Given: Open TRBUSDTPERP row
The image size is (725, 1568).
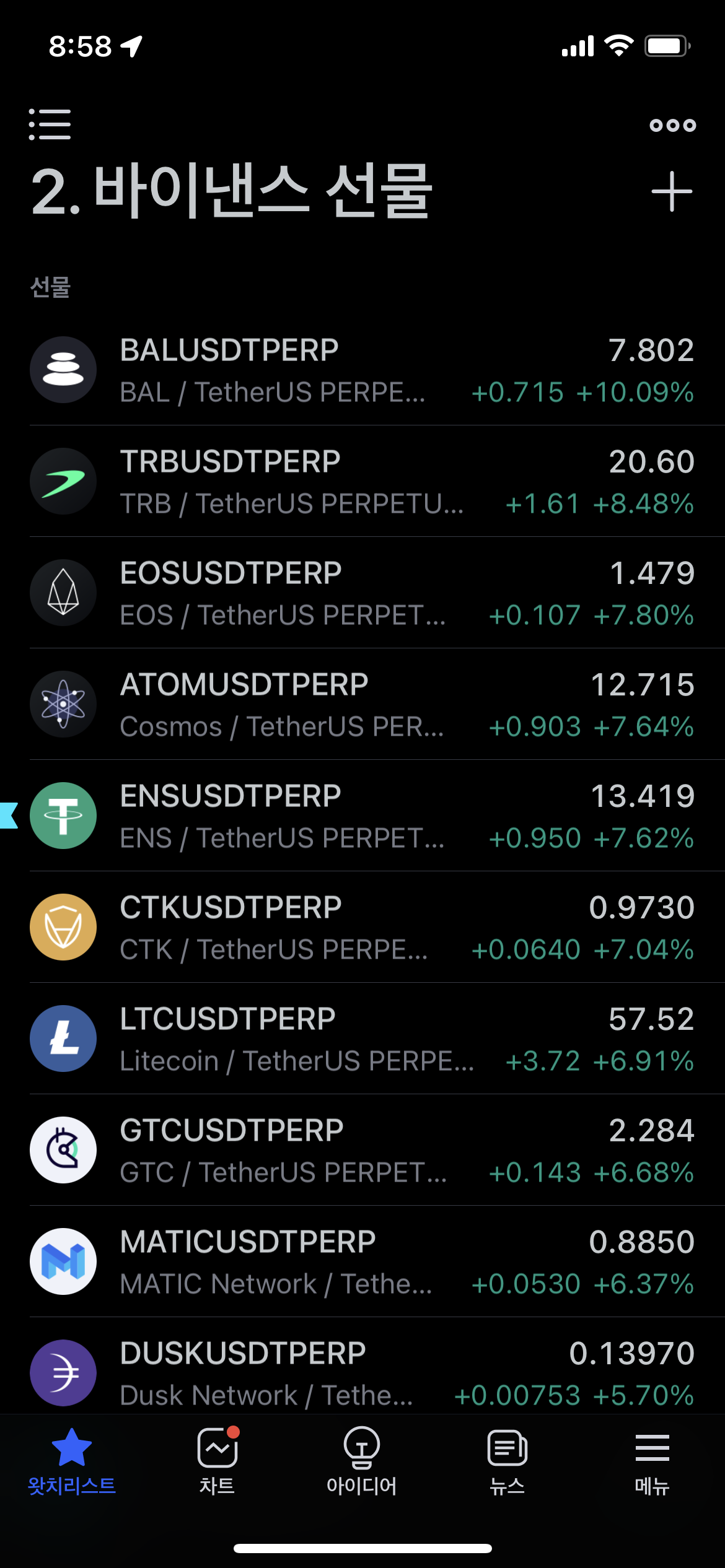Looking at the screenshot, I should click(362, 481).
